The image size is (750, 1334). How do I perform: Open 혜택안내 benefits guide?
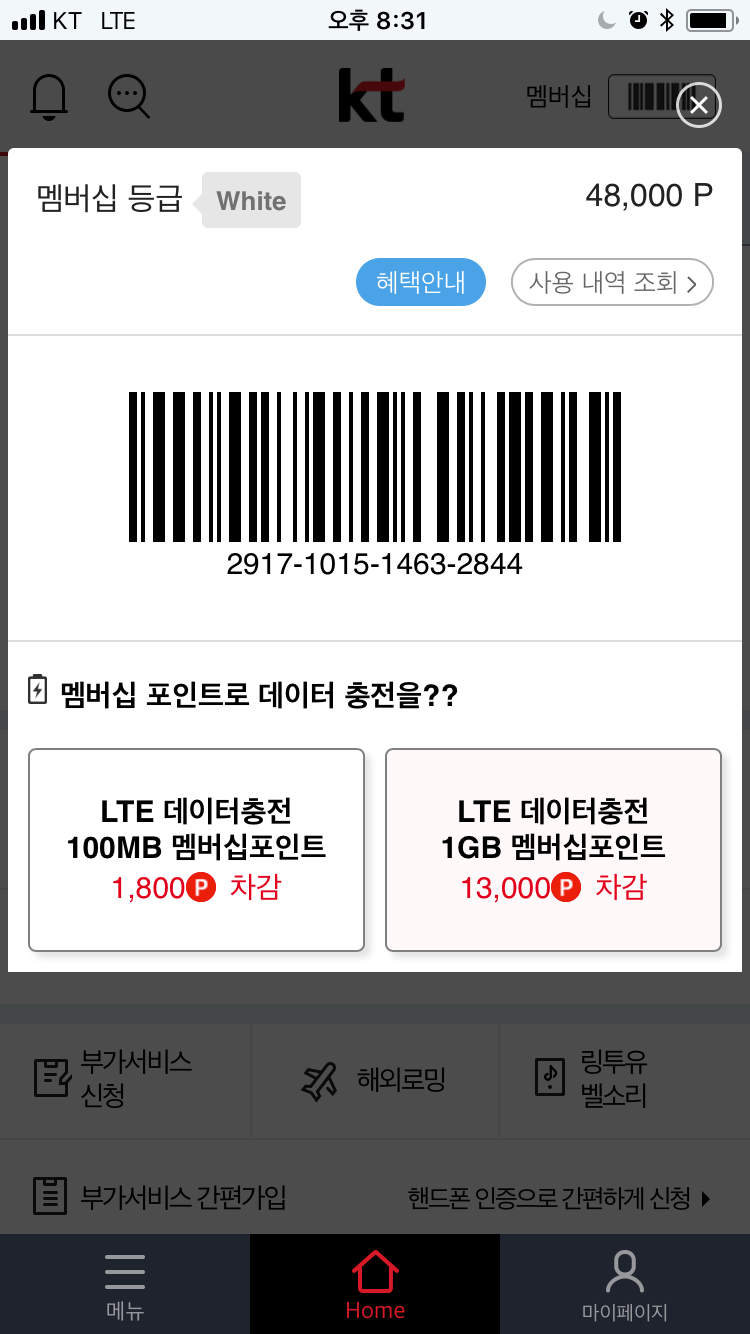pyautogui.click(x=421, y=283)
